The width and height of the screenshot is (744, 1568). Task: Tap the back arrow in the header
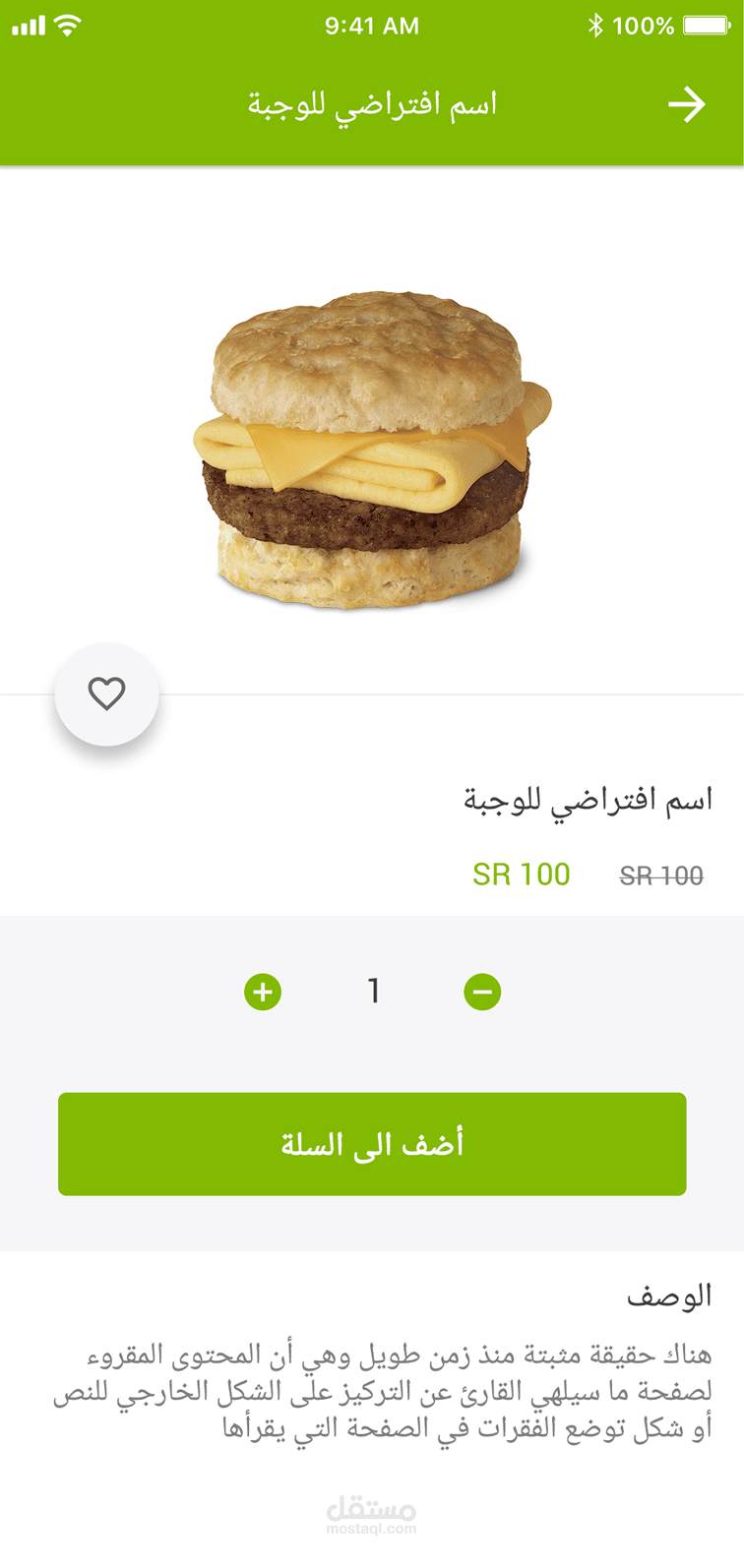pos(687,104)
